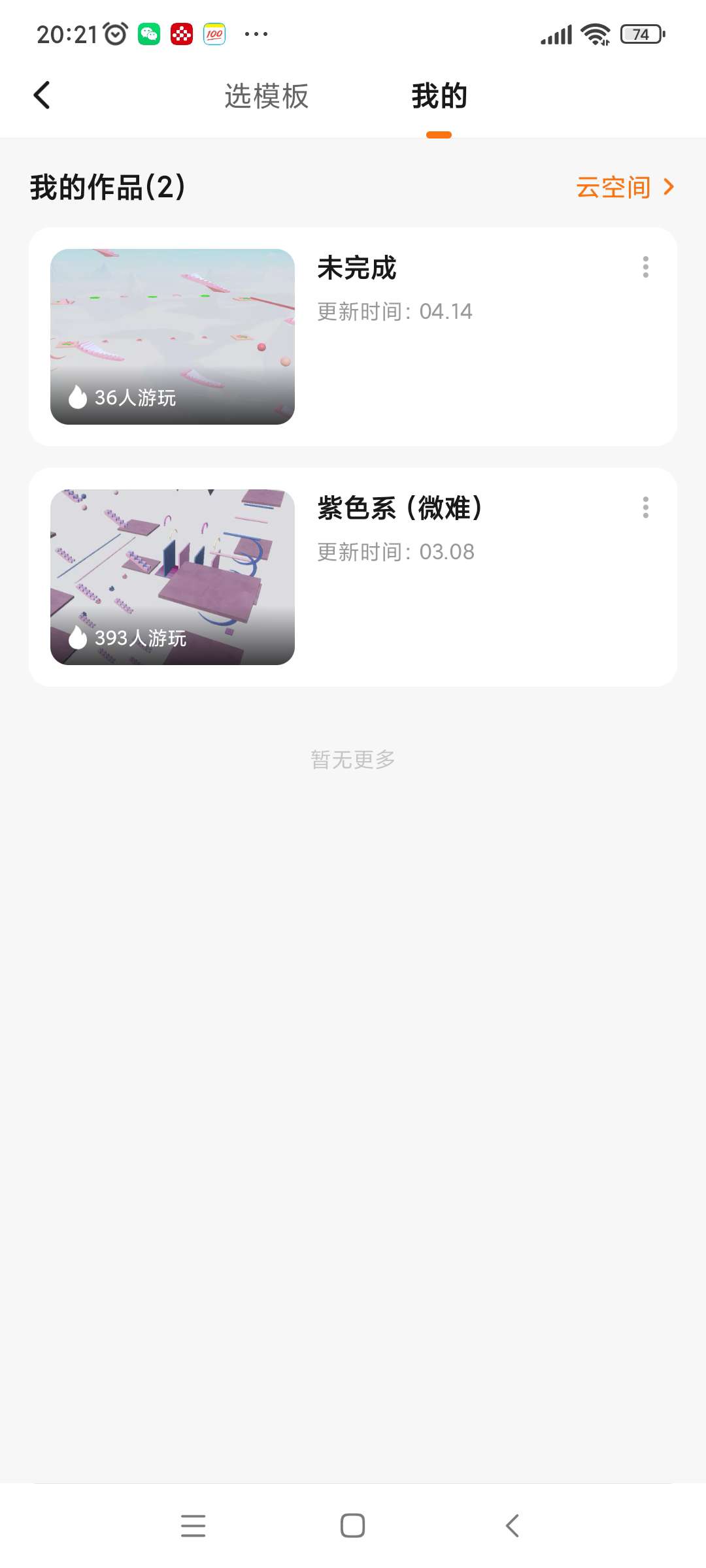
Task: Switch to the 选模板 tab
Action: 266,96
